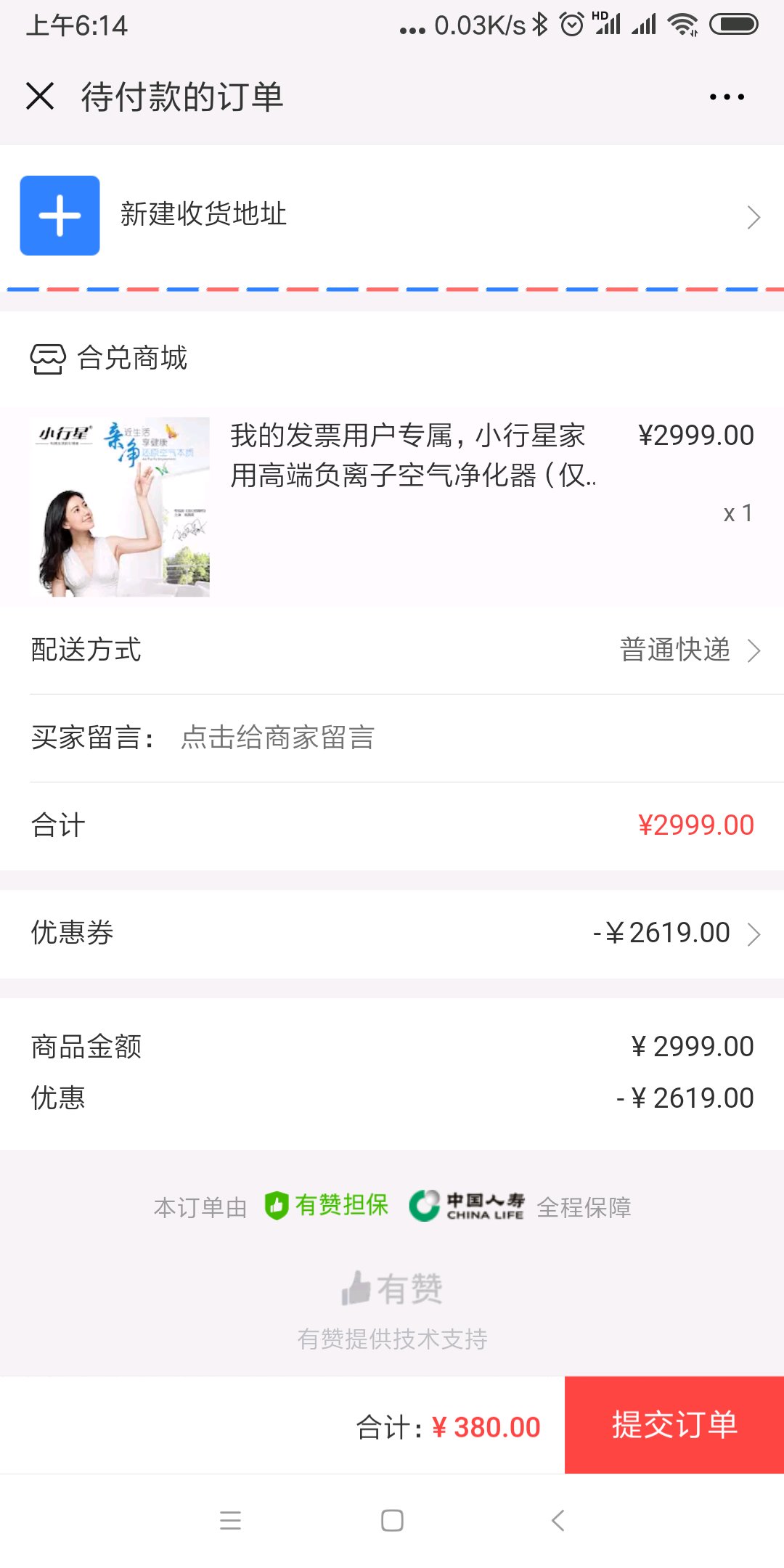Add a new shipping address
The image size is (784, 1568).
[392, 216]
